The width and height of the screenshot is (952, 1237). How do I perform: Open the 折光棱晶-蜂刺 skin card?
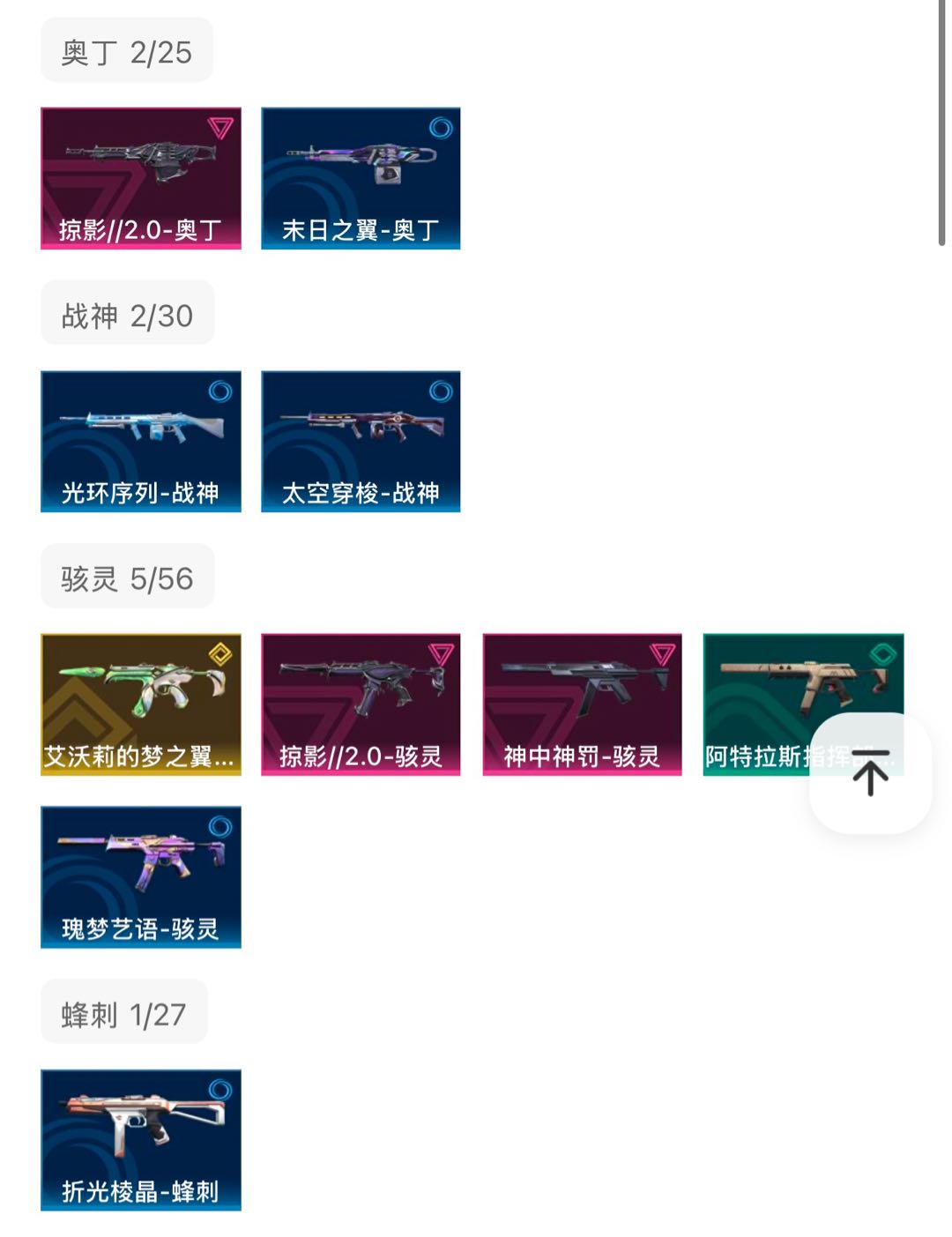141,1139
